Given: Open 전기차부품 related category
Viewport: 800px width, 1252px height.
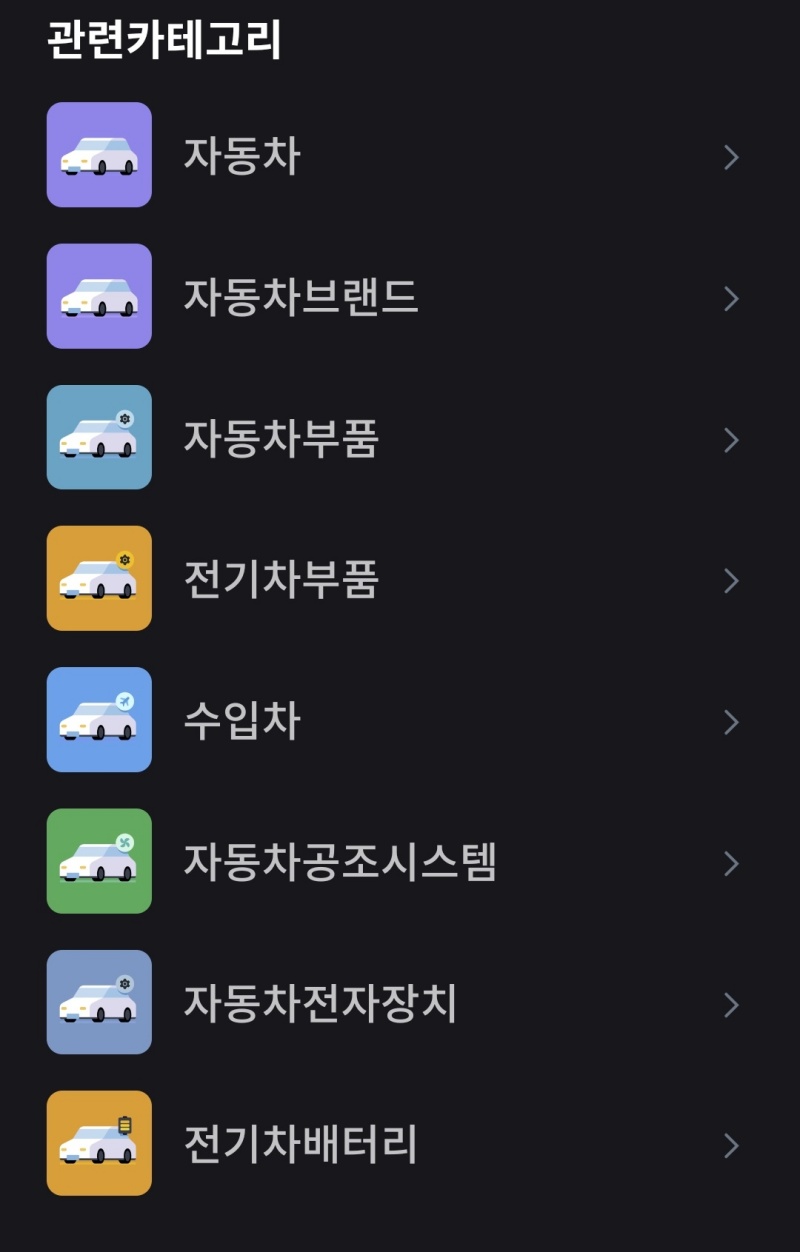Looking at the screenshot, I should (x=281, y=580).
